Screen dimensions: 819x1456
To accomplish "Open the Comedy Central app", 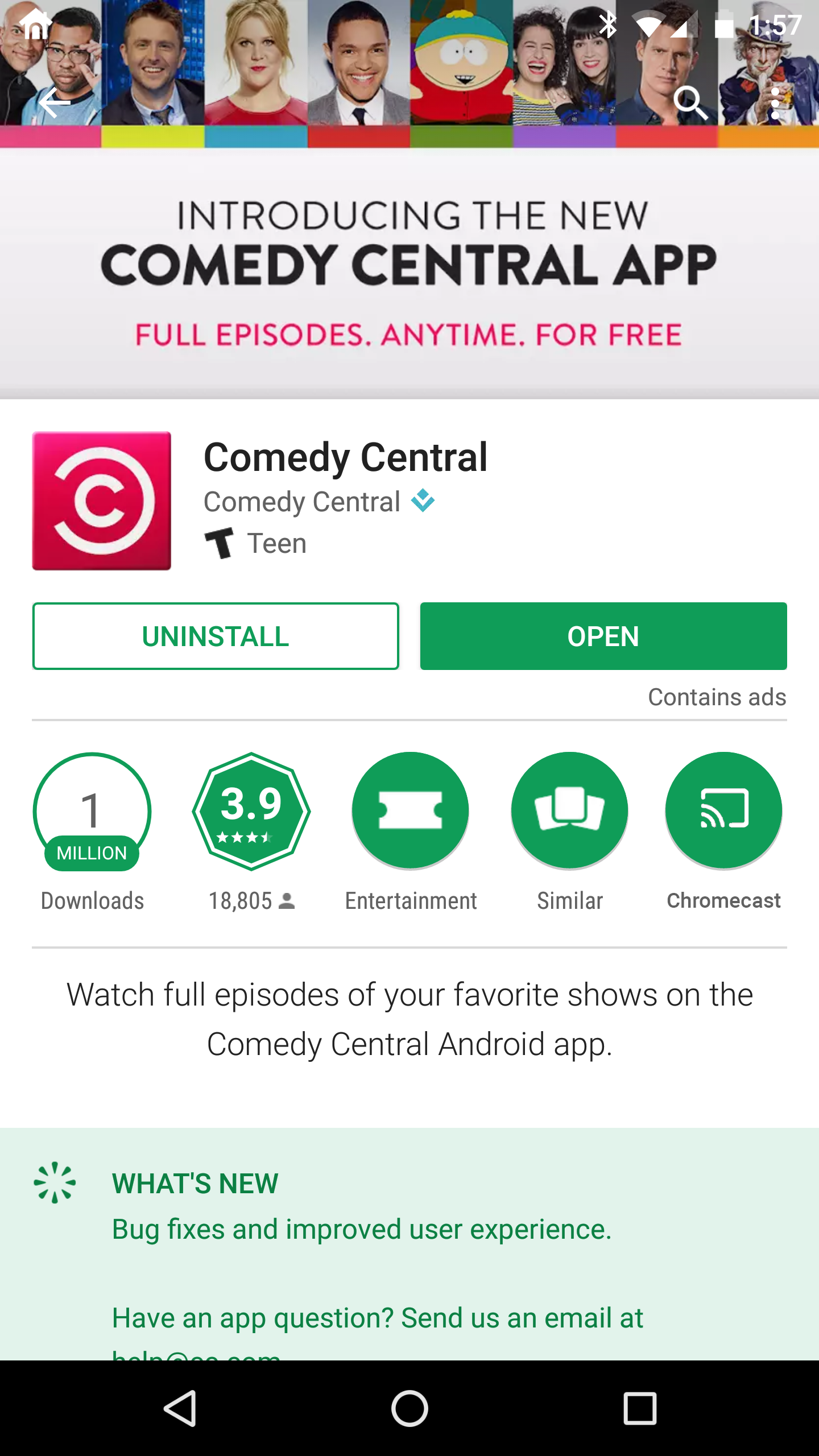I will coord(603,636).
